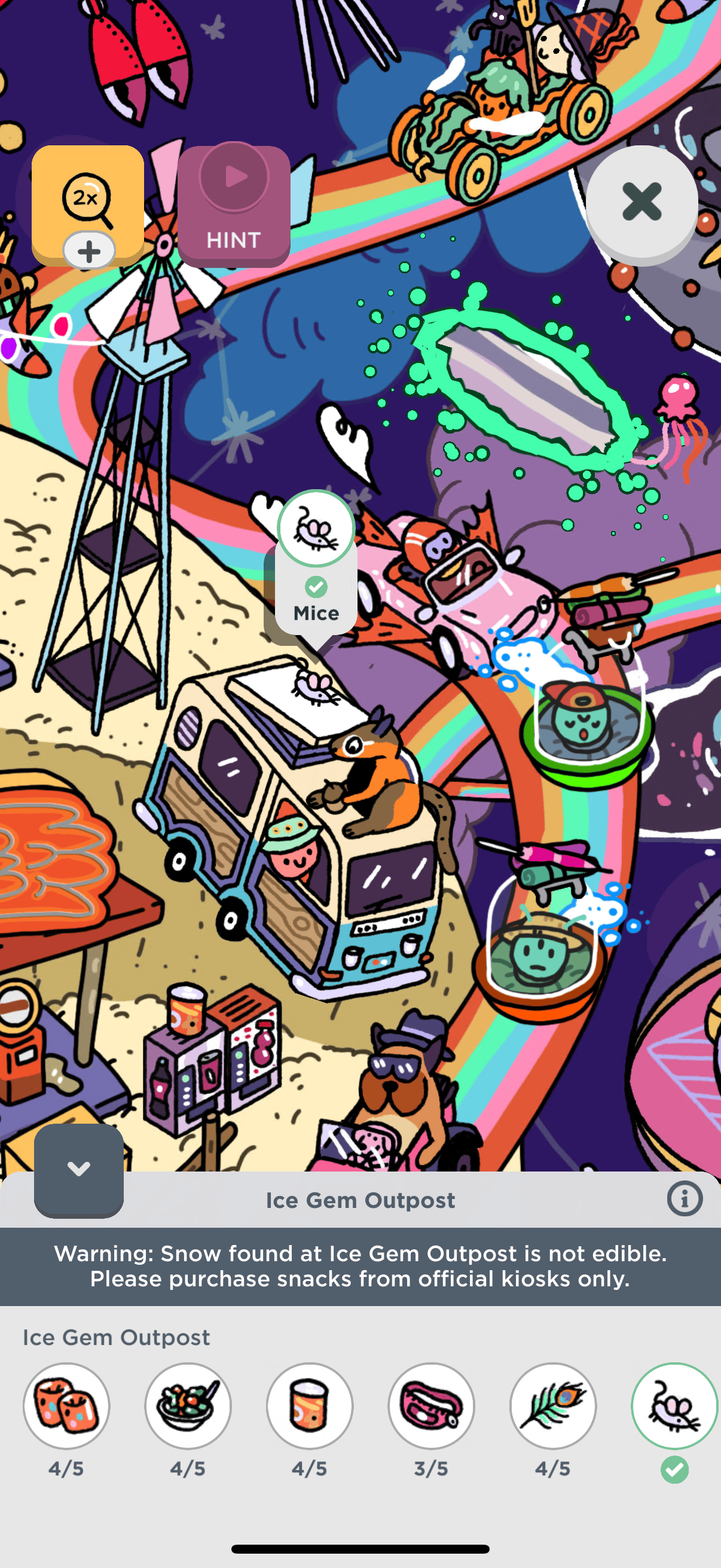Select the completed mice item
This screenshot has width=721, height=1568.
(674, 1405)
